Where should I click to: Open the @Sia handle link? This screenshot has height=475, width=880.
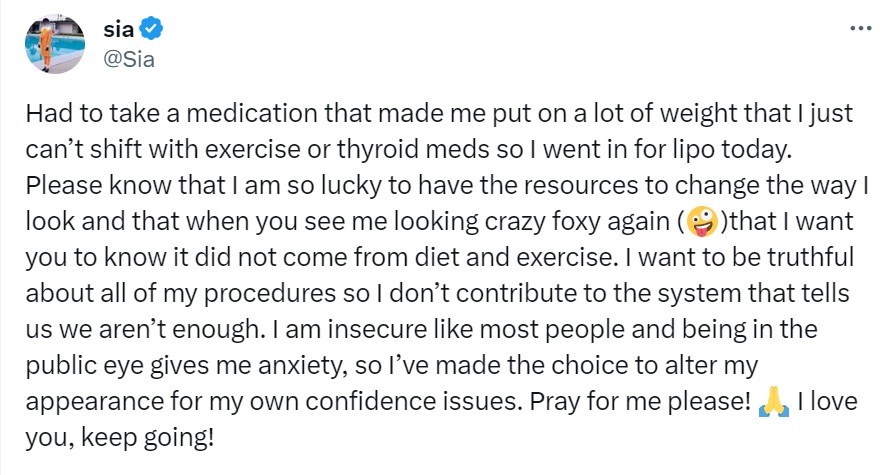coord(129,59)
